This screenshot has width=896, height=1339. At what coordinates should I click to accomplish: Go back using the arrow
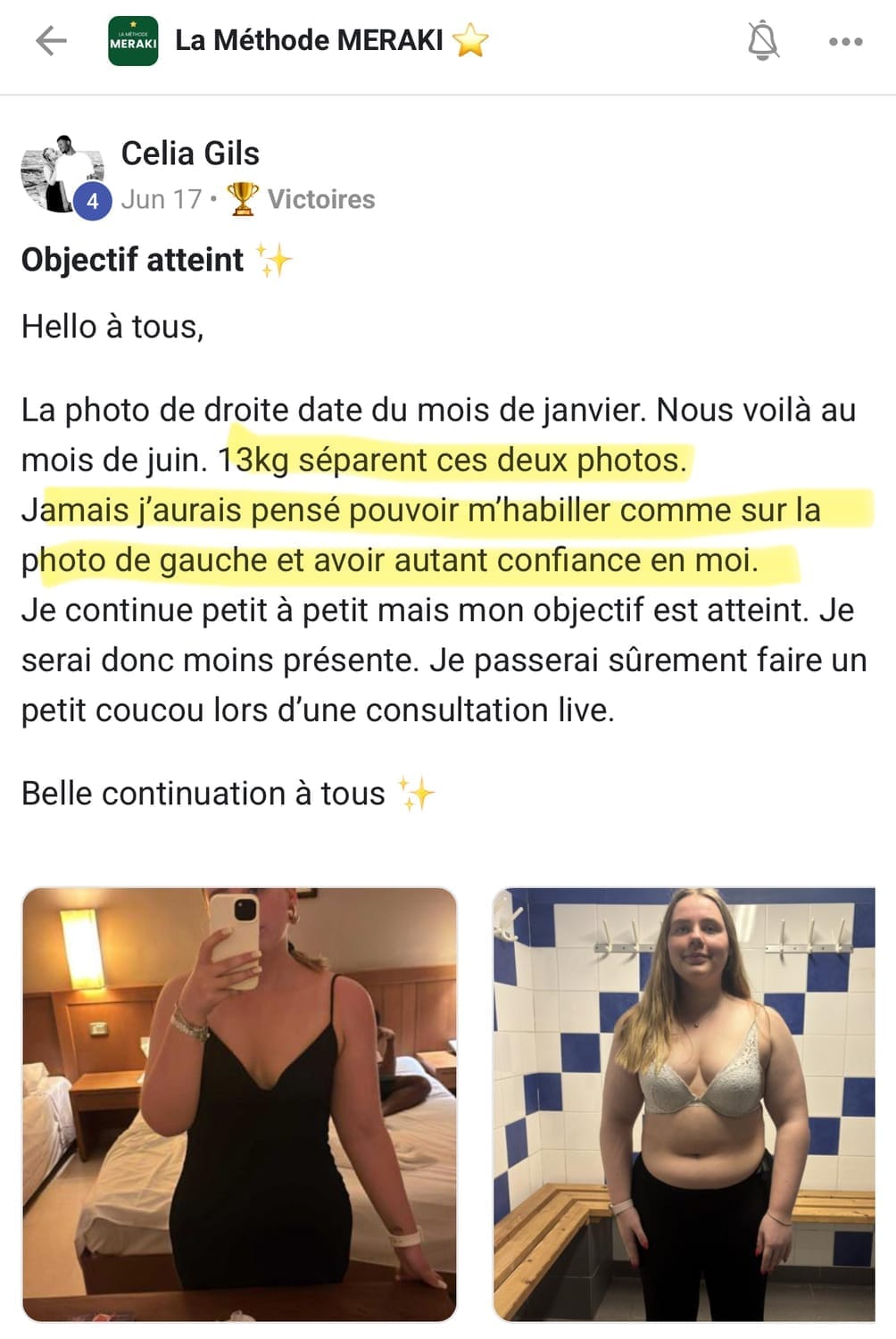(51, 41)
